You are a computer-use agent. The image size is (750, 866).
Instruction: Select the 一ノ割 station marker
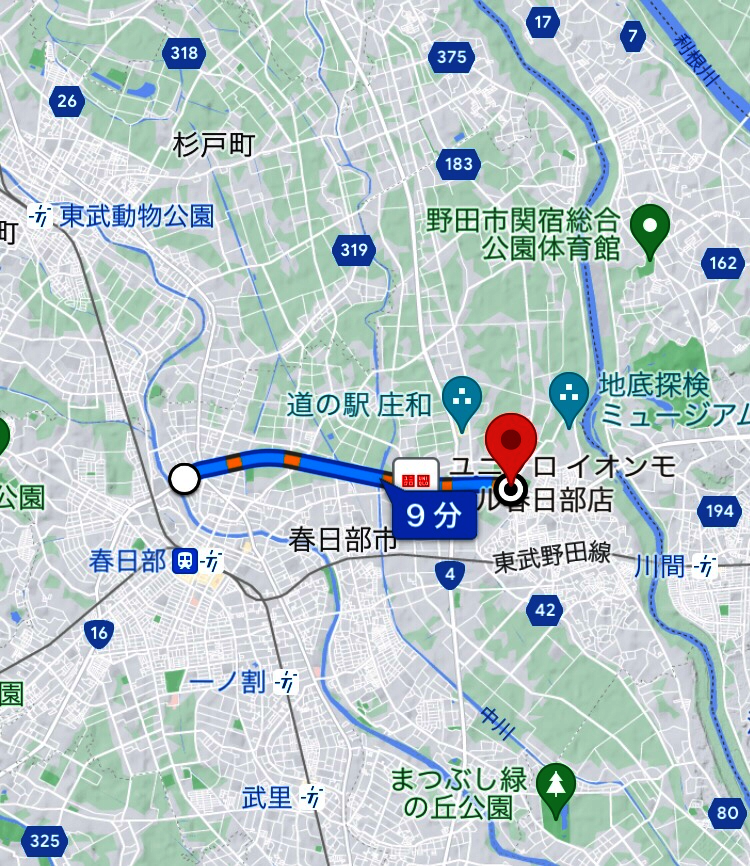coord(287,683)
